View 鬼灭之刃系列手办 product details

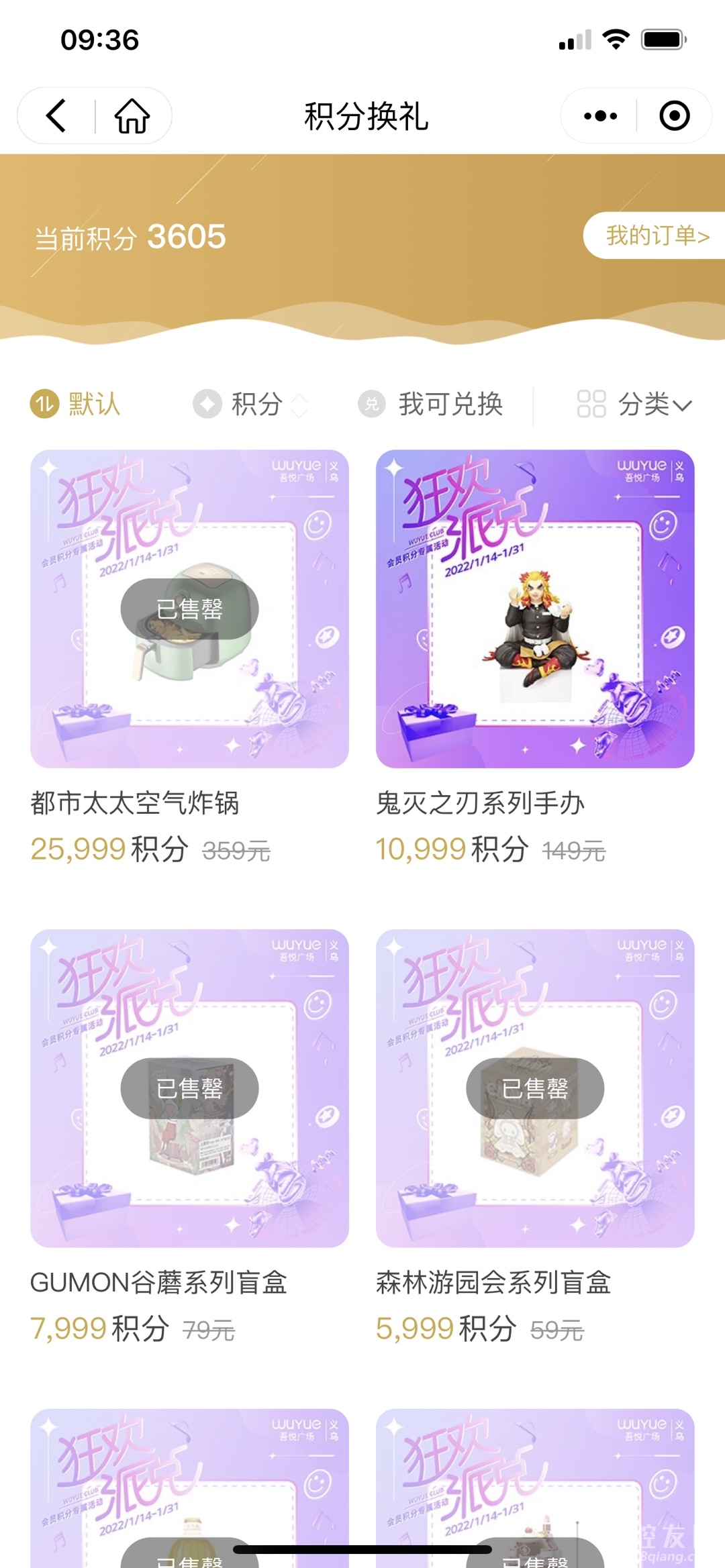[x=534, y=609]
